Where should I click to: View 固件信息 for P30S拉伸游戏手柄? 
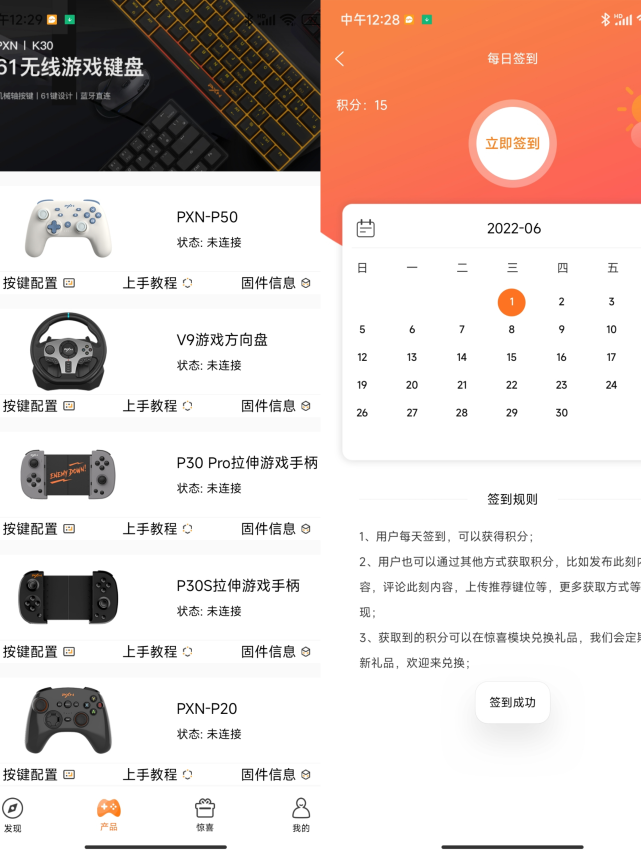tap(276, 652)
